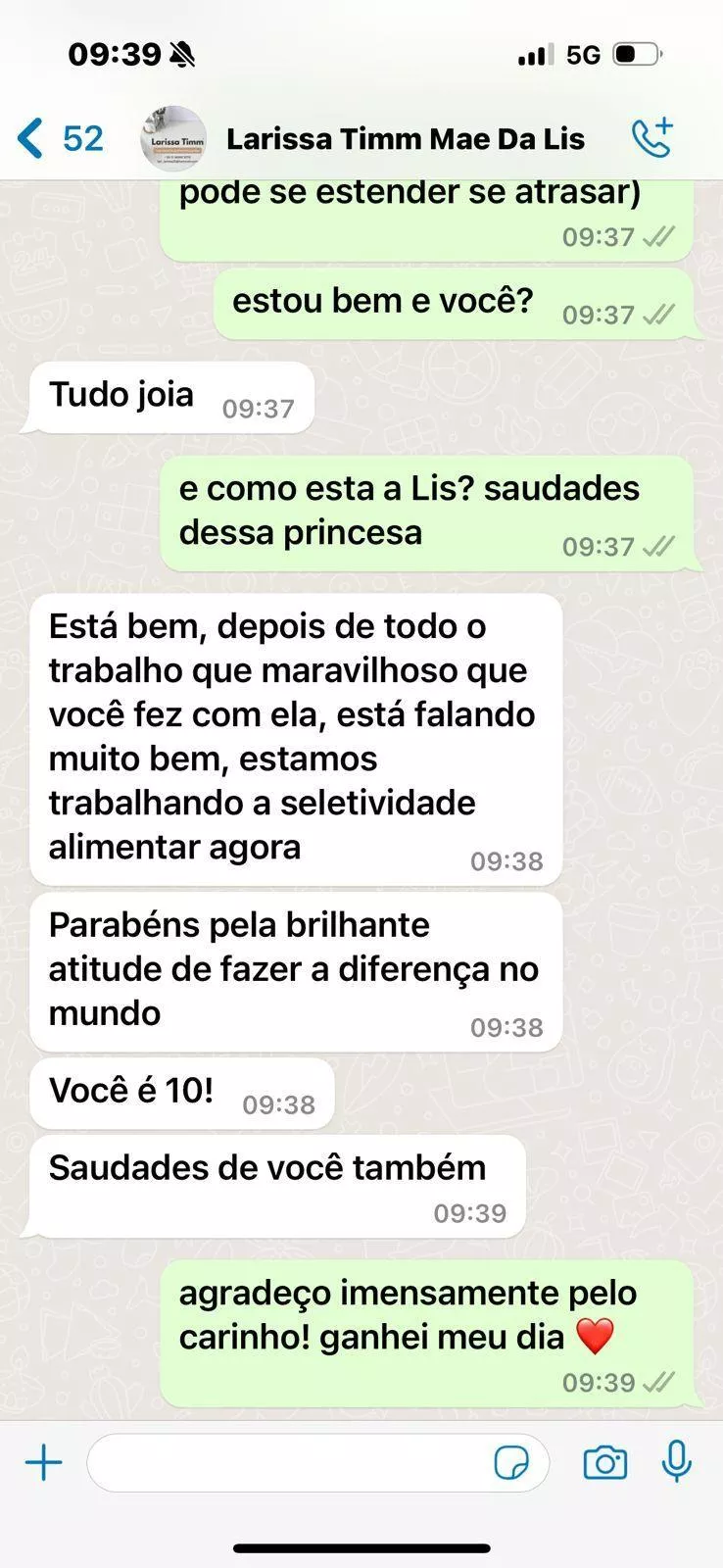
Task: Open the camera to take a photo
Action: (604, 1463)
